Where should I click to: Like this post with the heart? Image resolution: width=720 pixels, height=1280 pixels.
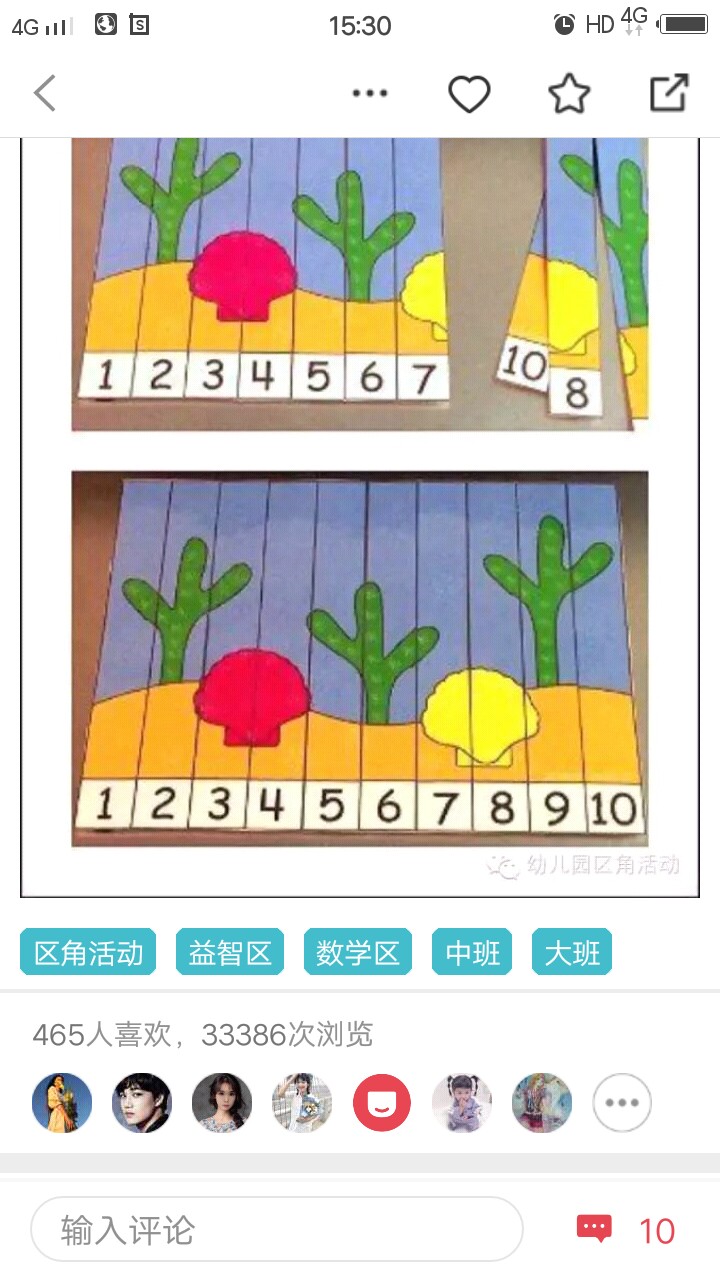468,94
